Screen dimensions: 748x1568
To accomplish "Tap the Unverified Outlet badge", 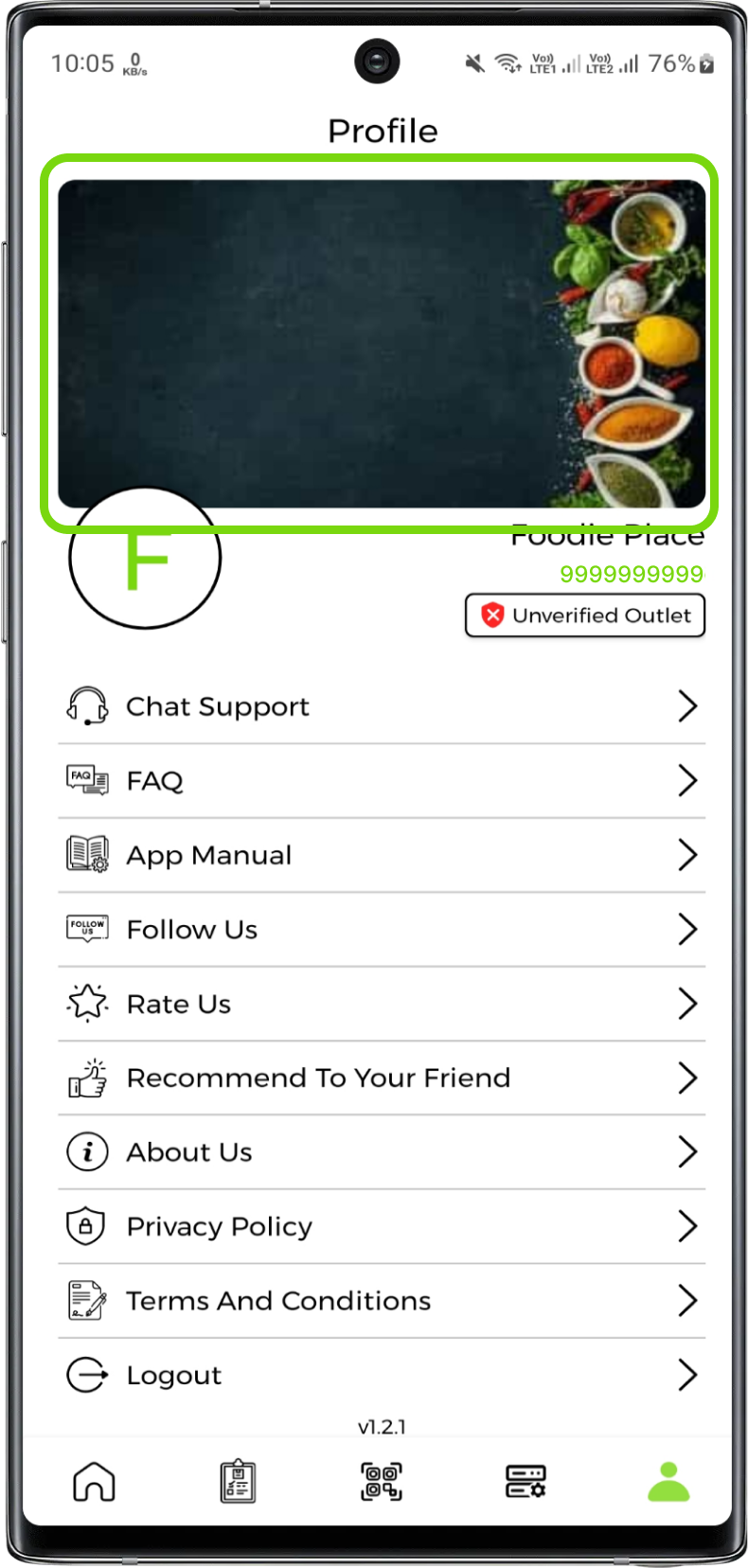I will [585, 615].
